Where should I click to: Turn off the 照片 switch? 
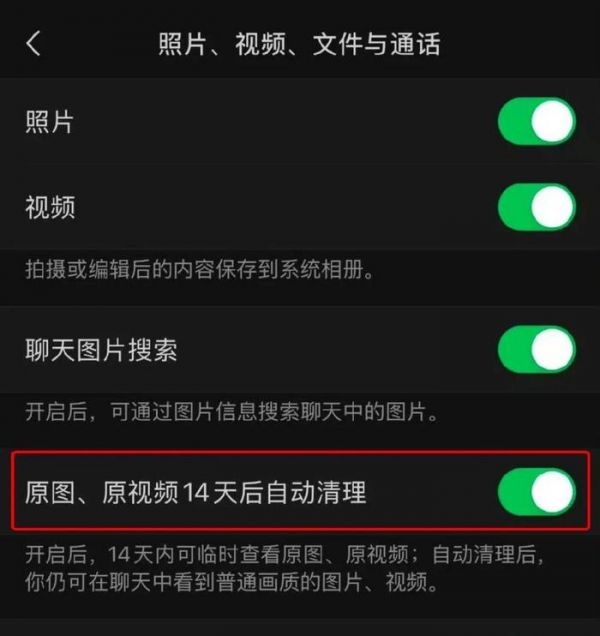tap(536, 122)
